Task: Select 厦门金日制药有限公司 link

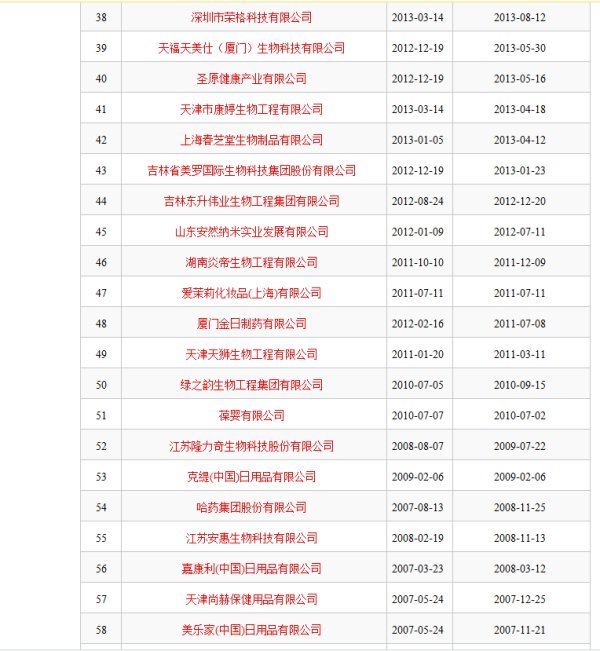Action: click(x=251, y=324)
